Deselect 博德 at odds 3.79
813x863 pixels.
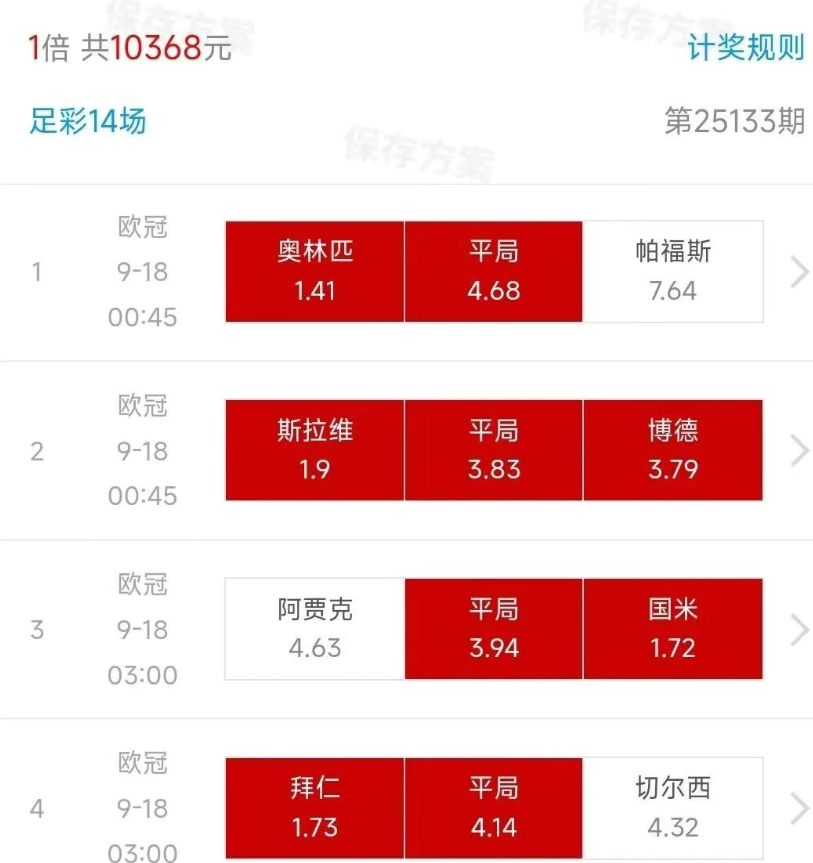tap(673, 450)
